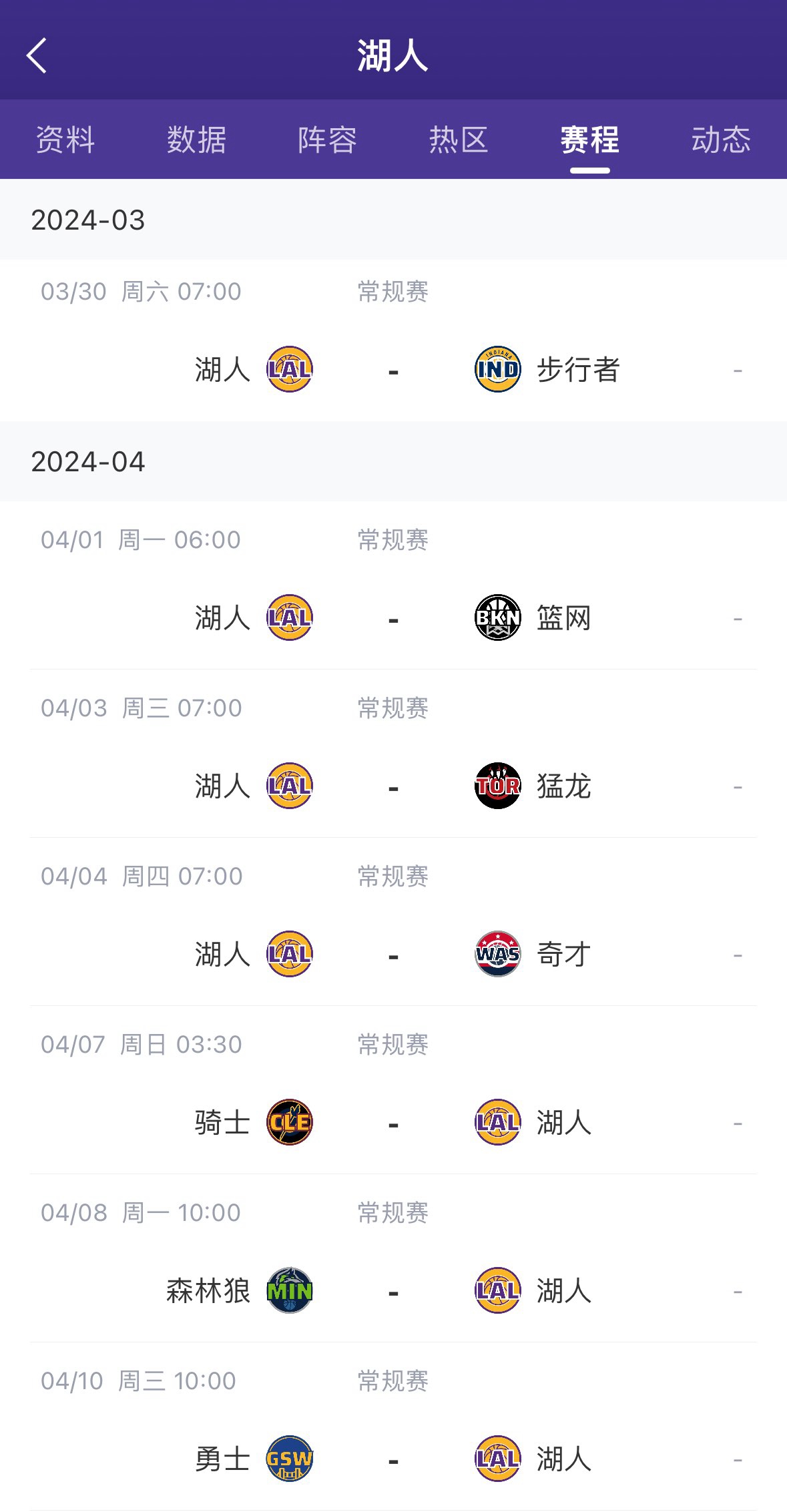Select the 热区 tab

pos(459,140)
